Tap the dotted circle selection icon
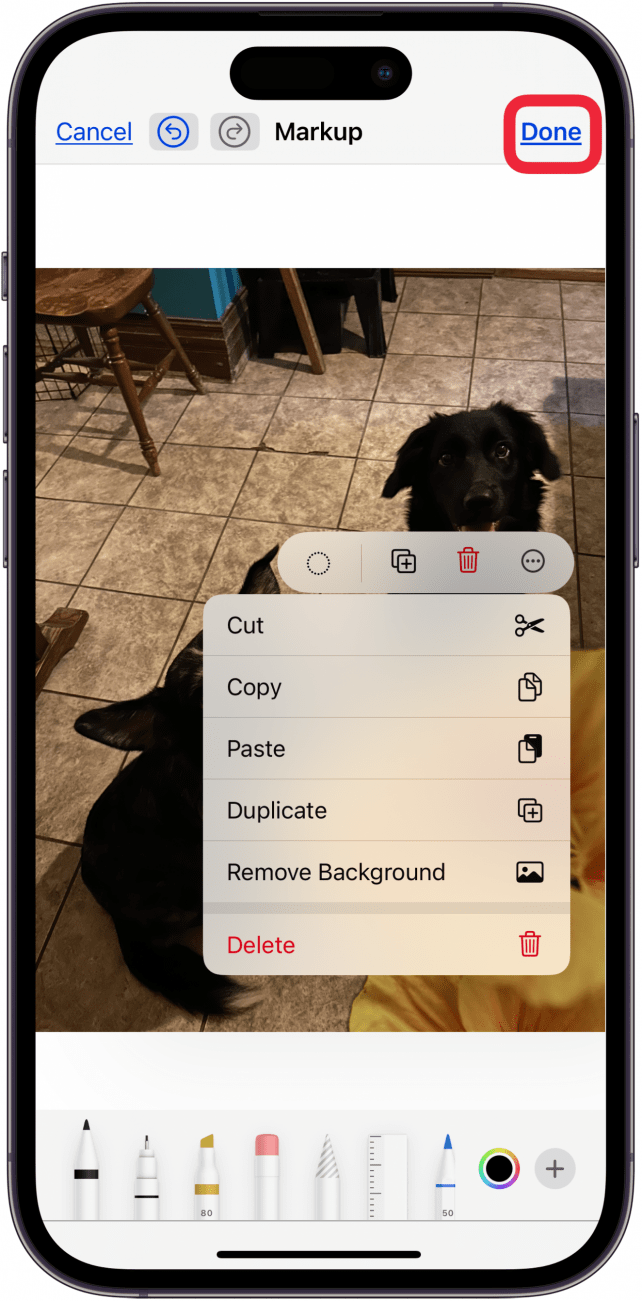This screenshot has height=1301, width=642. pyautogui.click(x=318, y=563)
